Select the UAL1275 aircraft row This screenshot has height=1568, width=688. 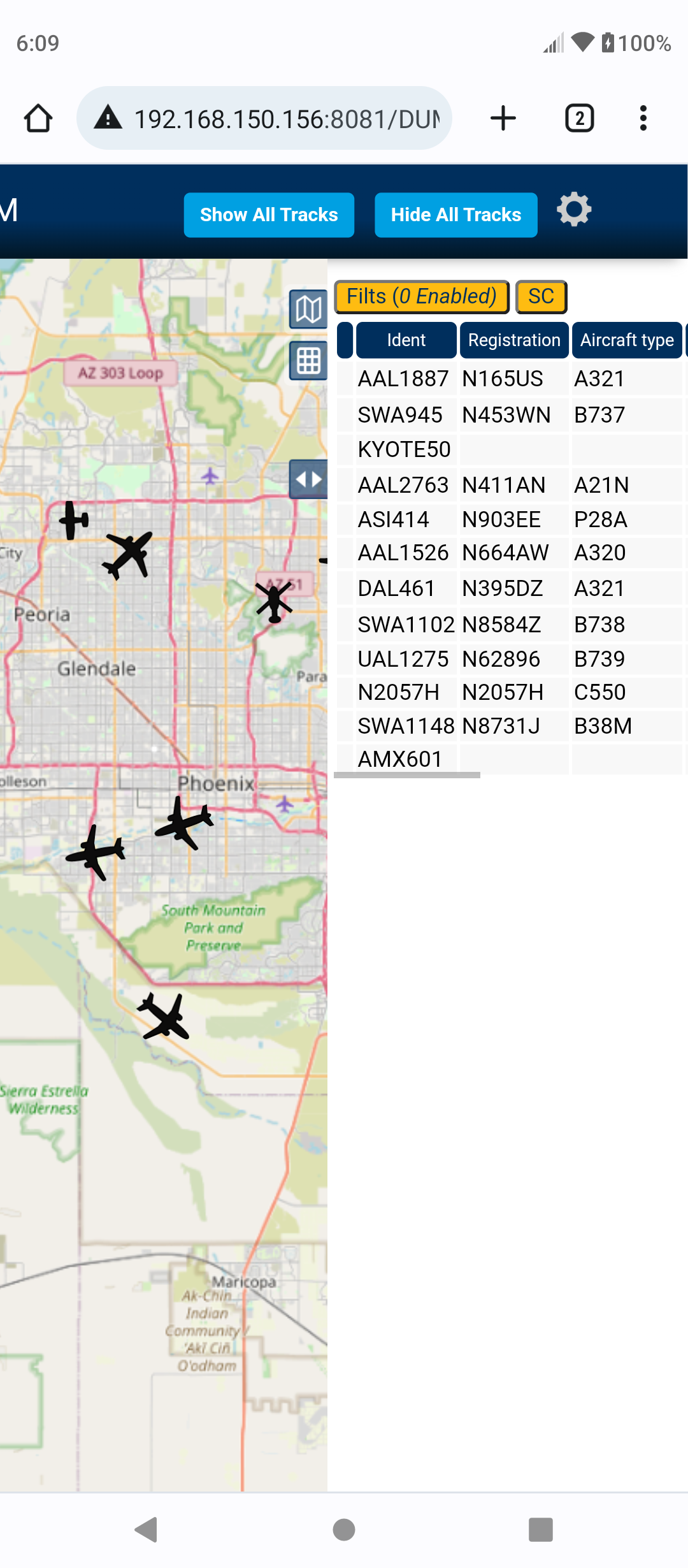pyautogui.click(x=510, y=659)
